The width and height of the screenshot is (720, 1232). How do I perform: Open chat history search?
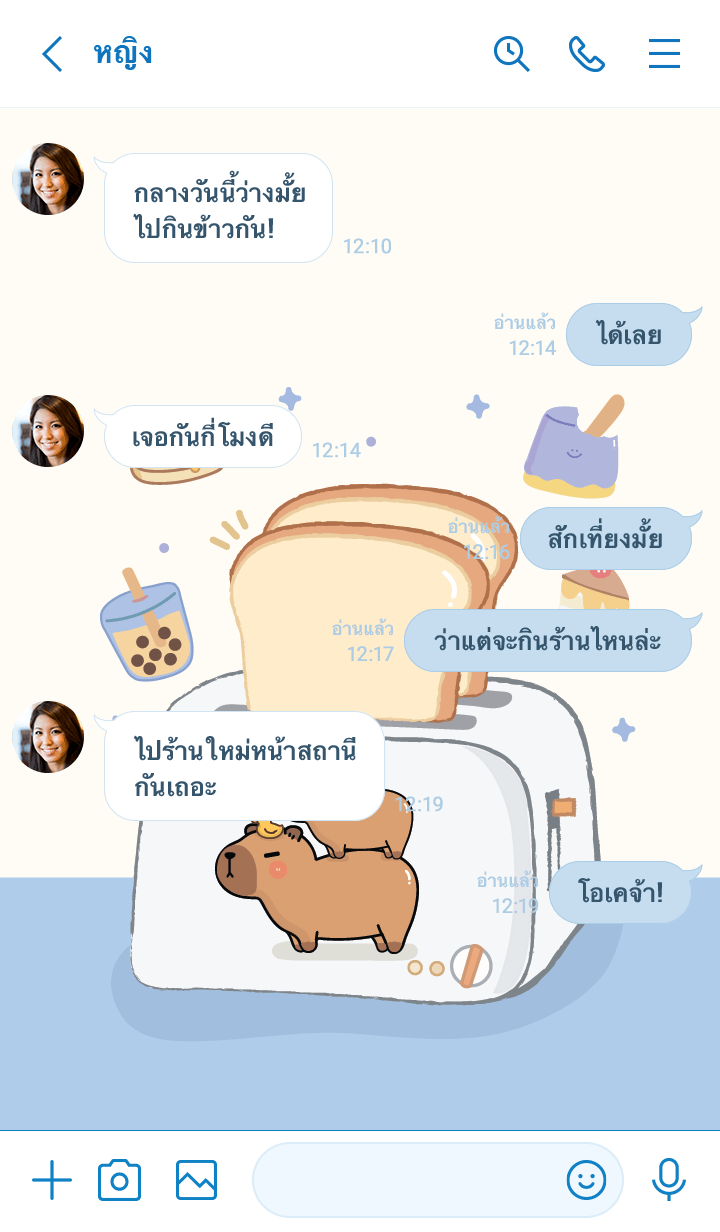511,54
